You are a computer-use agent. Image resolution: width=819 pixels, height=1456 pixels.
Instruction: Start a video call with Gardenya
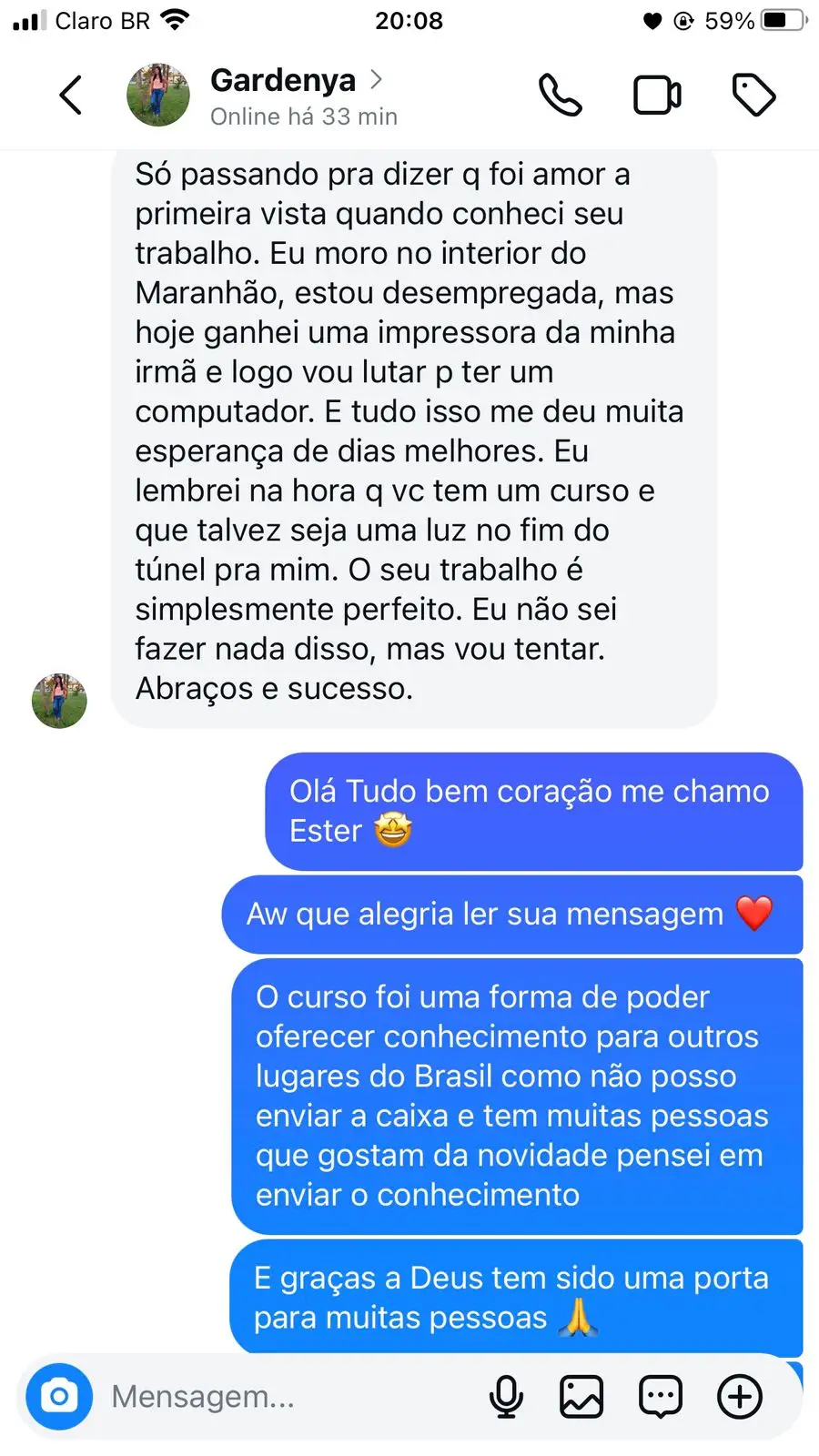656,95
